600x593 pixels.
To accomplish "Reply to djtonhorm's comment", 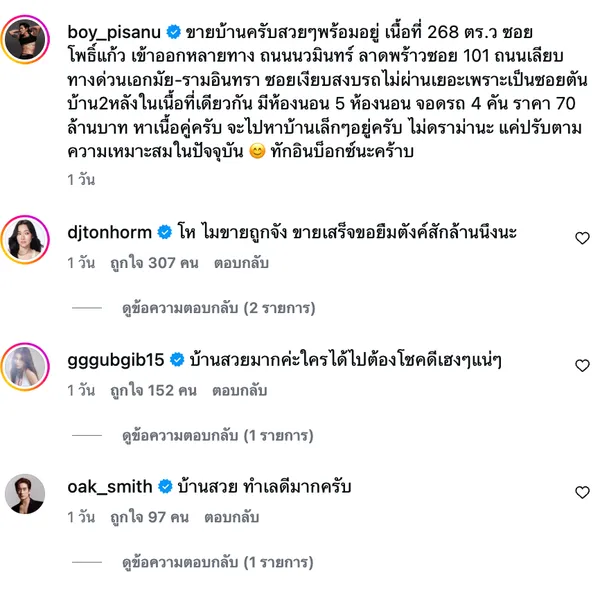I will click(240, 264).
